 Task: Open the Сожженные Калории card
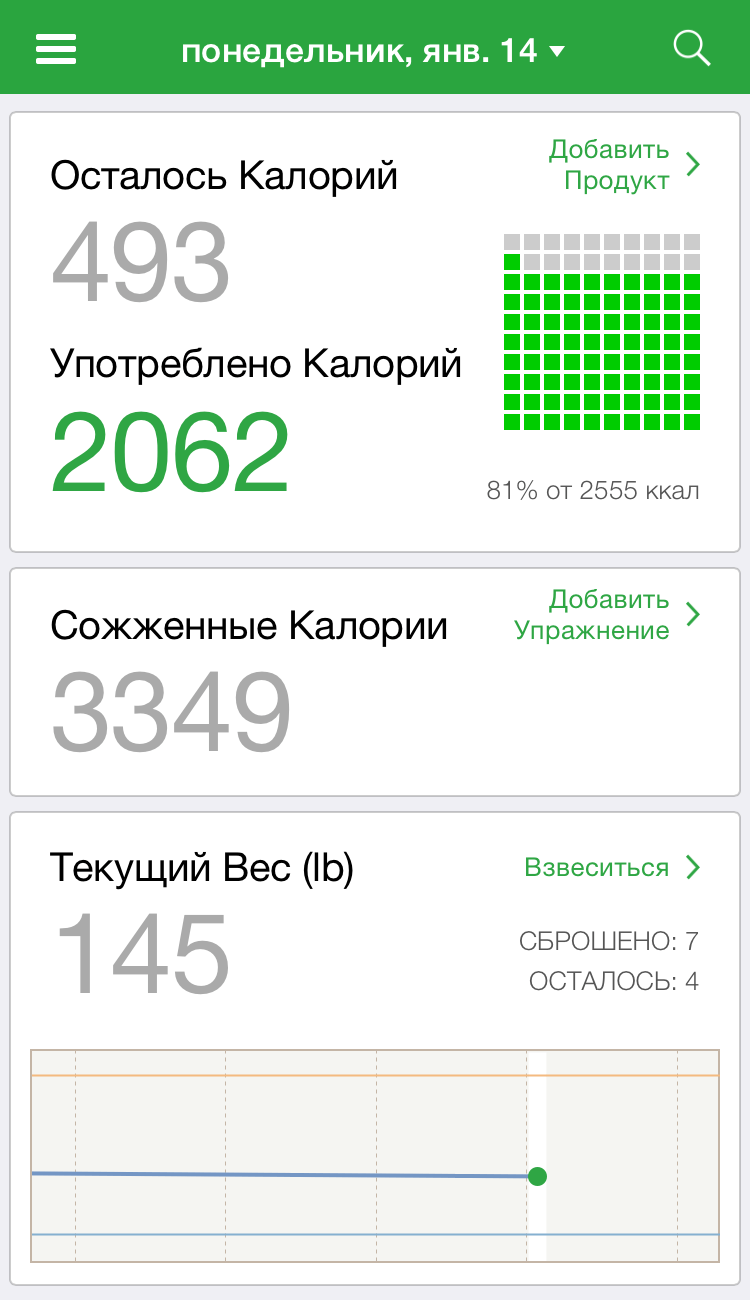point(375,681)
